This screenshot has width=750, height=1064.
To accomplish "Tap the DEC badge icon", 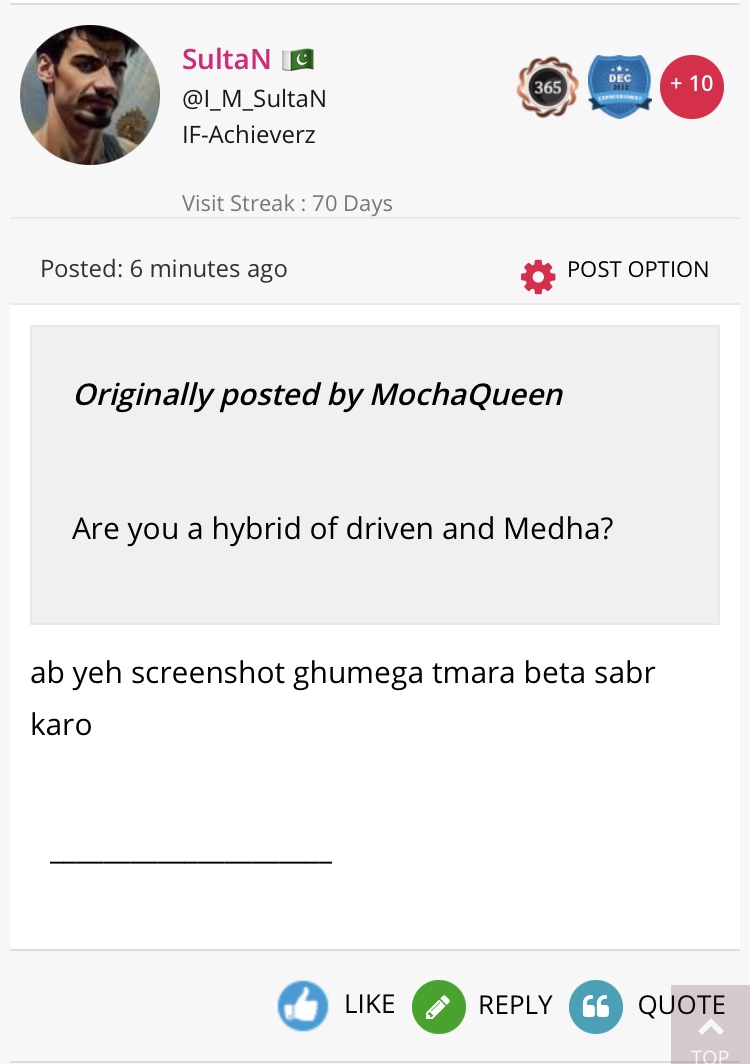I will pos(619,87).
